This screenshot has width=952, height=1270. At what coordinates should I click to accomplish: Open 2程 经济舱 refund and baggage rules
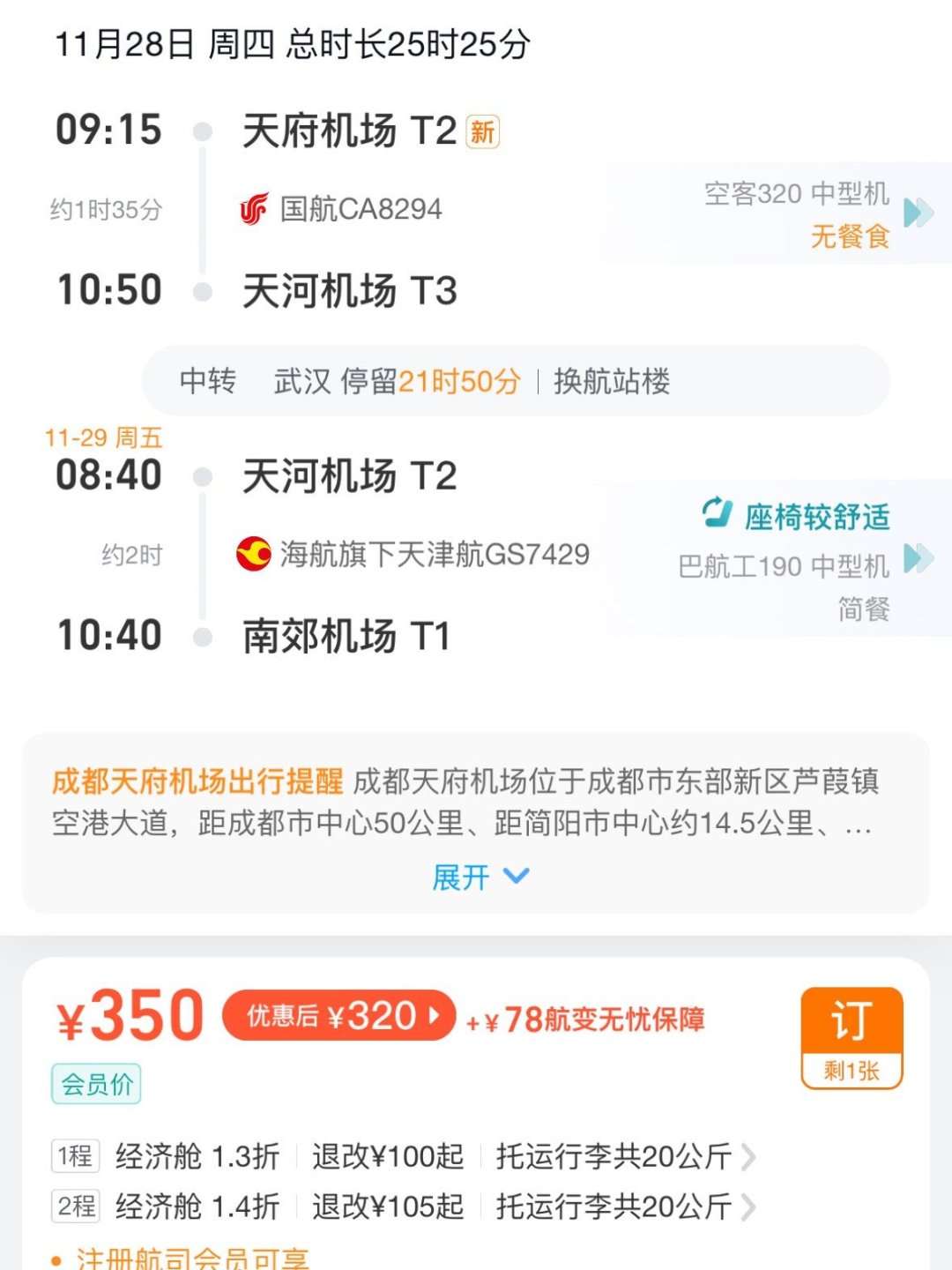[x=747, y=1206]
